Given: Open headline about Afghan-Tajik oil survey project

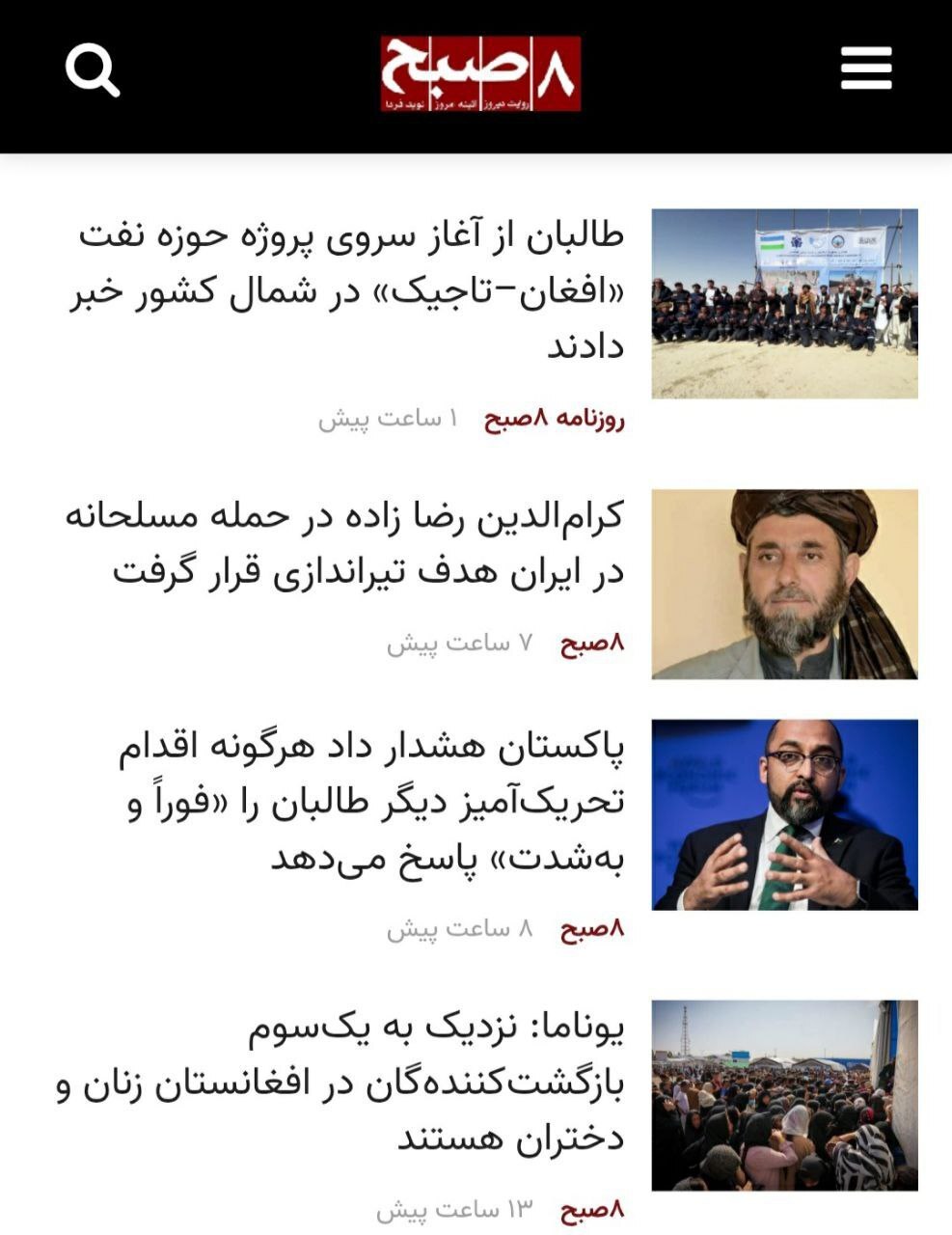Looking at the screenshot, I should [347, 291].
